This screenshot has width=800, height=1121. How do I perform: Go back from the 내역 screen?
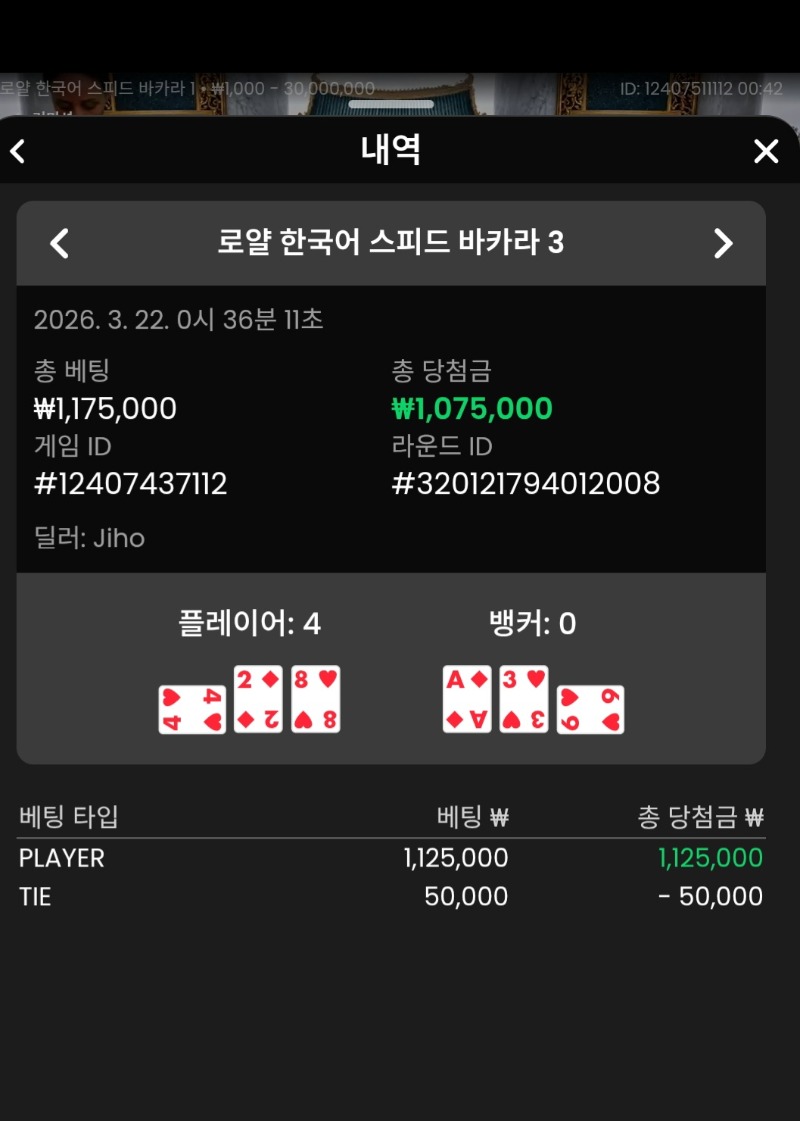(x=17, y=151)
